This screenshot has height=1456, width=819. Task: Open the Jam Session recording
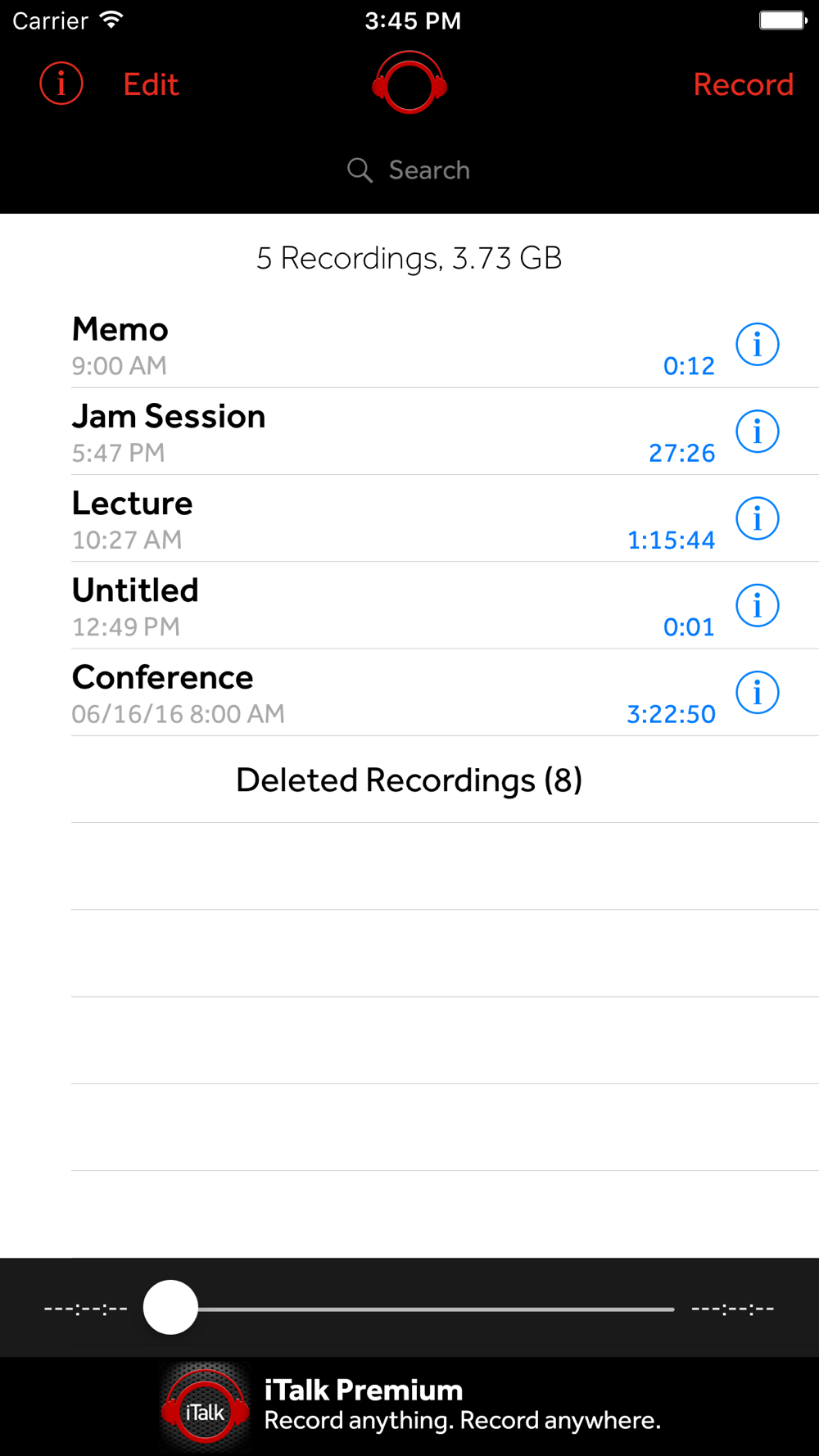[x=393, y=432]
